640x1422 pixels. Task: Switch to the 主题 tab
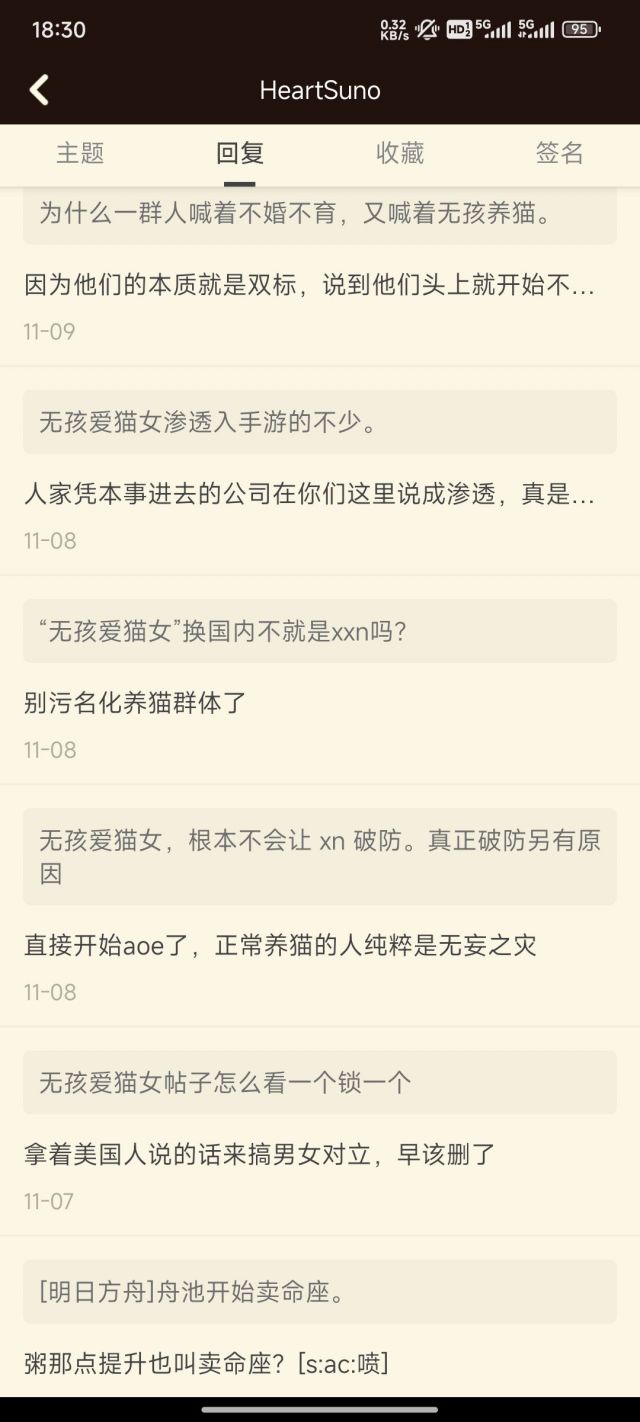pyautogui.click(x=80, y=153)
